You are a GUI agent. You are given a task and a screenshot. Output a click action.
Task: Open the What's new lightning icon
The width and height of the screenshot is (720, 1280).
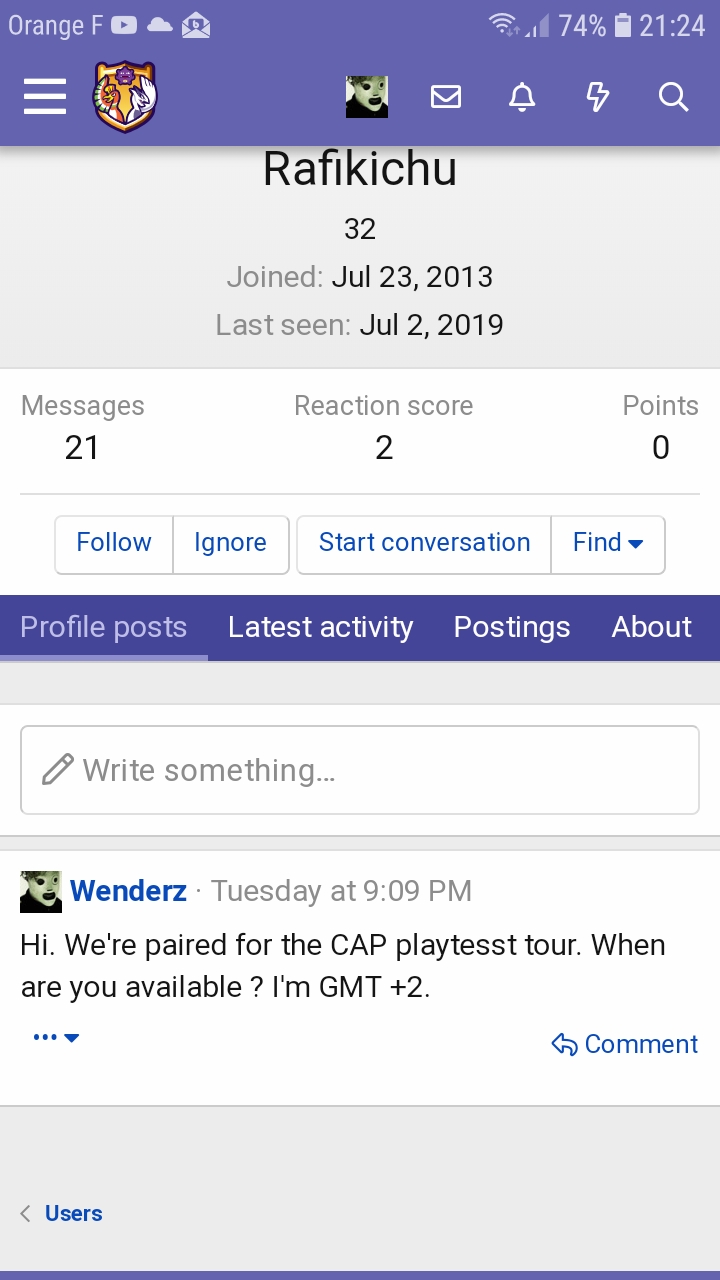point(597,97)
